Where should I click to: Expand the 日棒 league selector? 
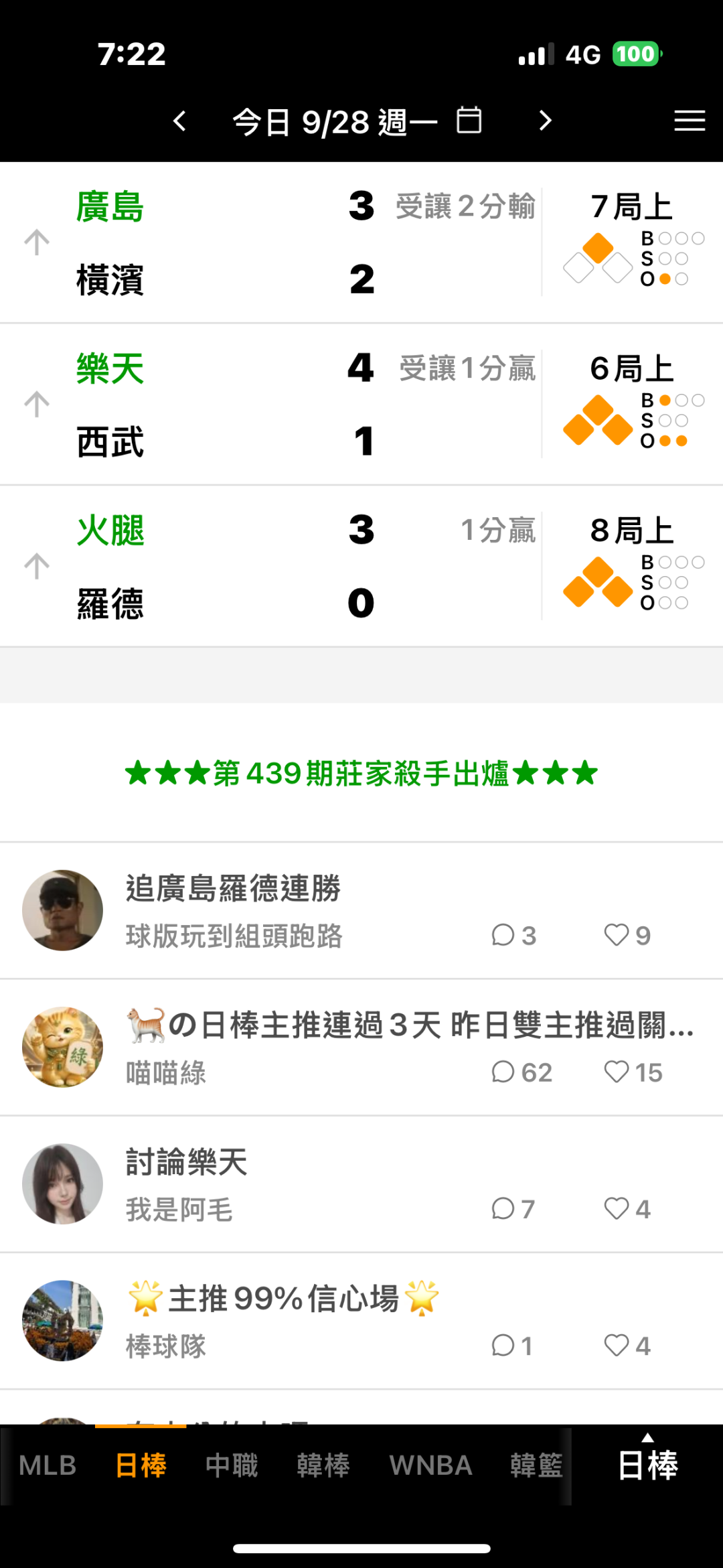647,1460
